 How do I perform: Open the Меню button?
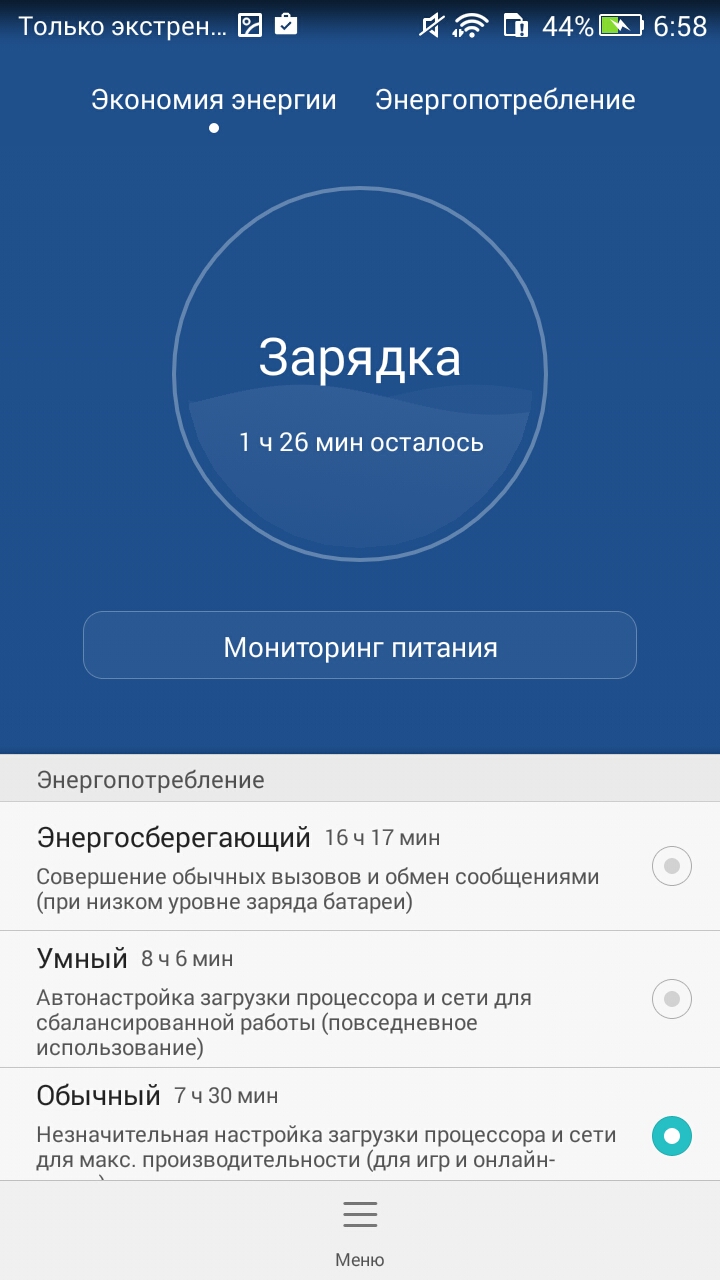point(360,1232)
